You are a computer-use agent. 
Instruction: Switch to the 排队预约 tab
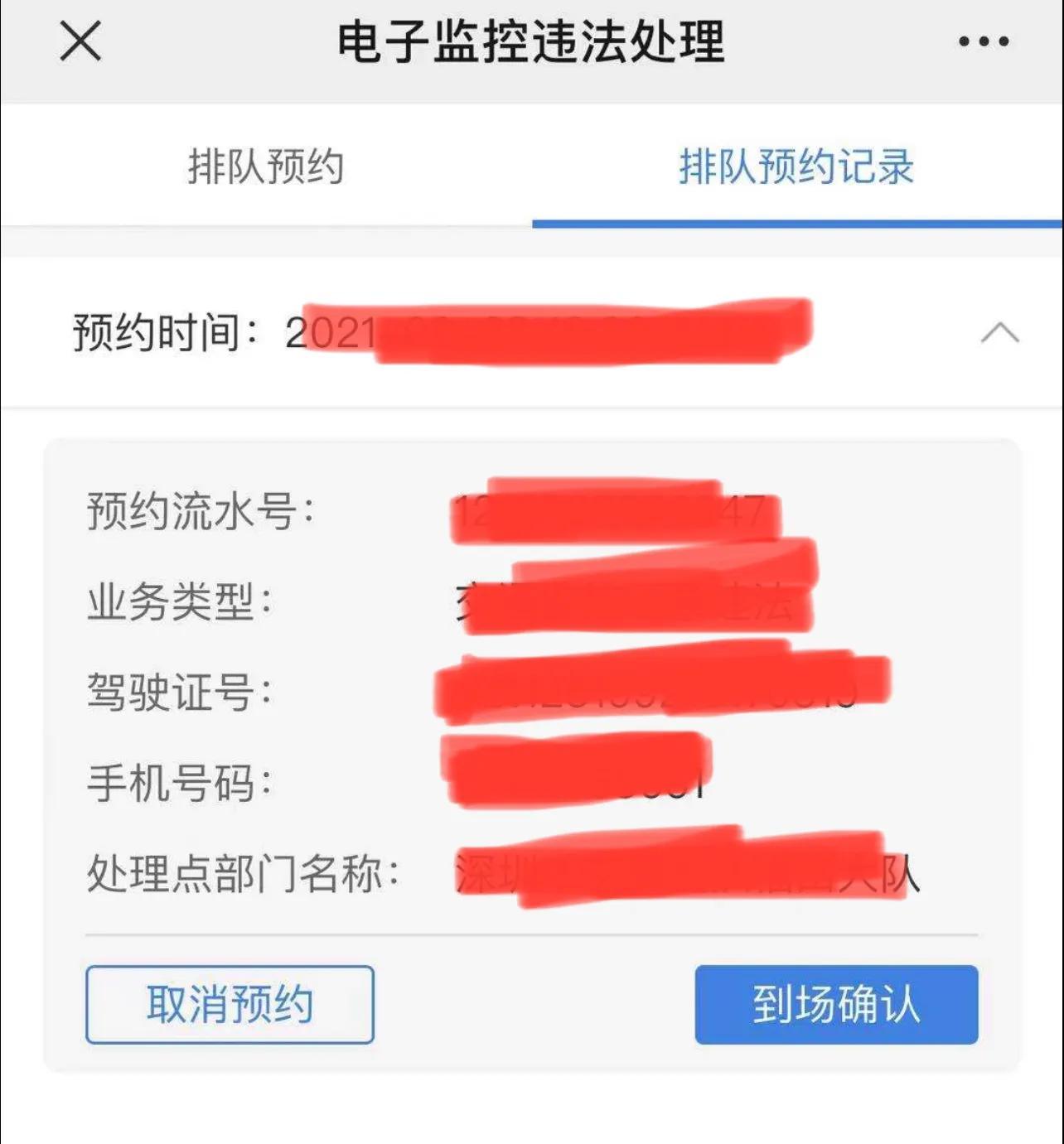(x=265, y=167)
